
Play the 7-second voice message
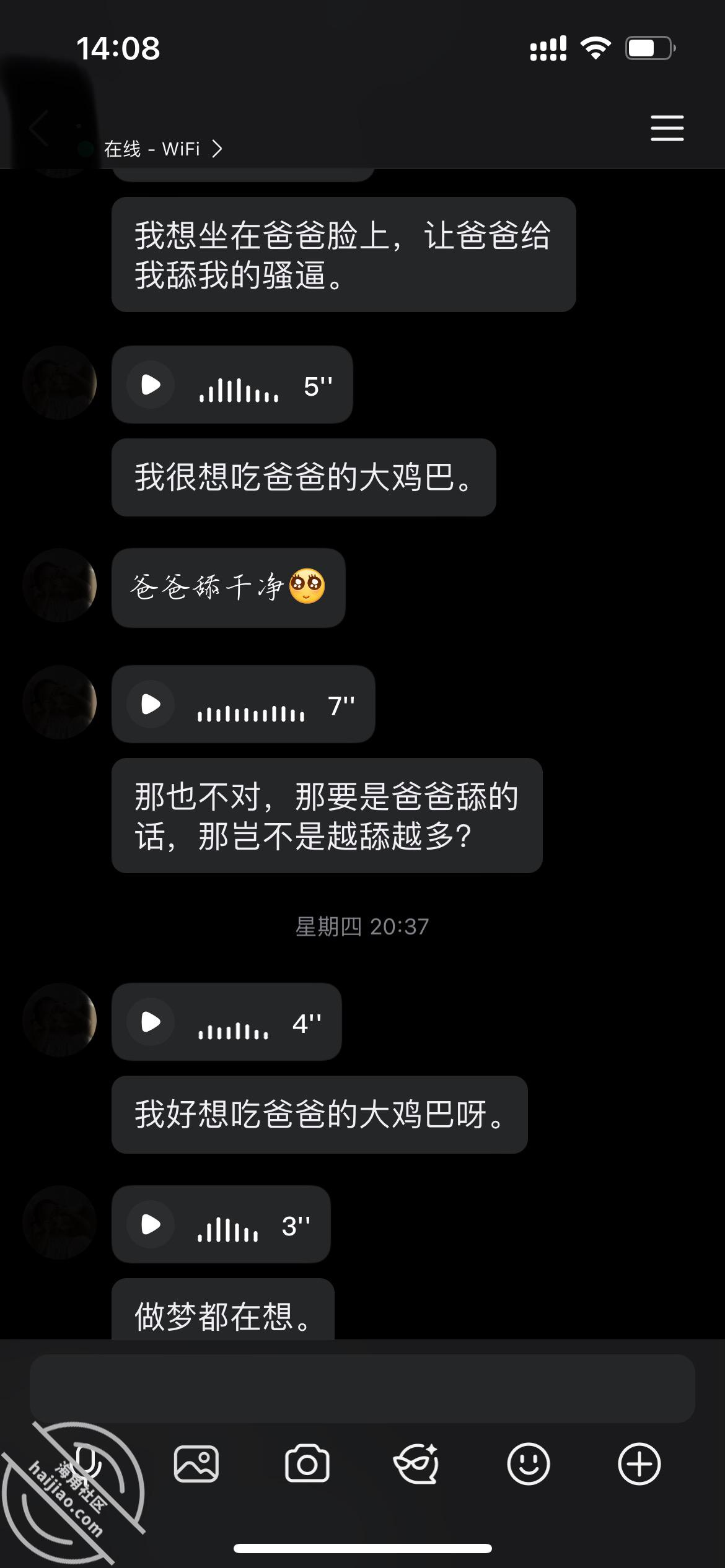(151, 704)
